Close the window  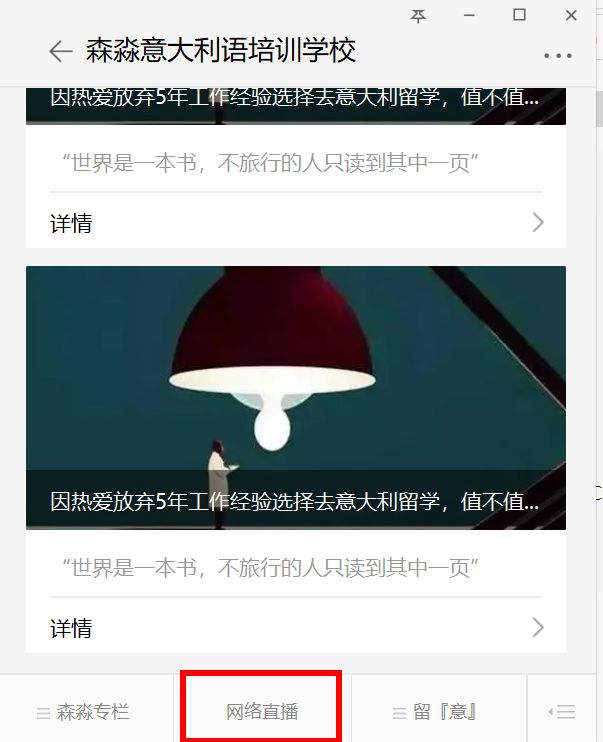point(571,15)
